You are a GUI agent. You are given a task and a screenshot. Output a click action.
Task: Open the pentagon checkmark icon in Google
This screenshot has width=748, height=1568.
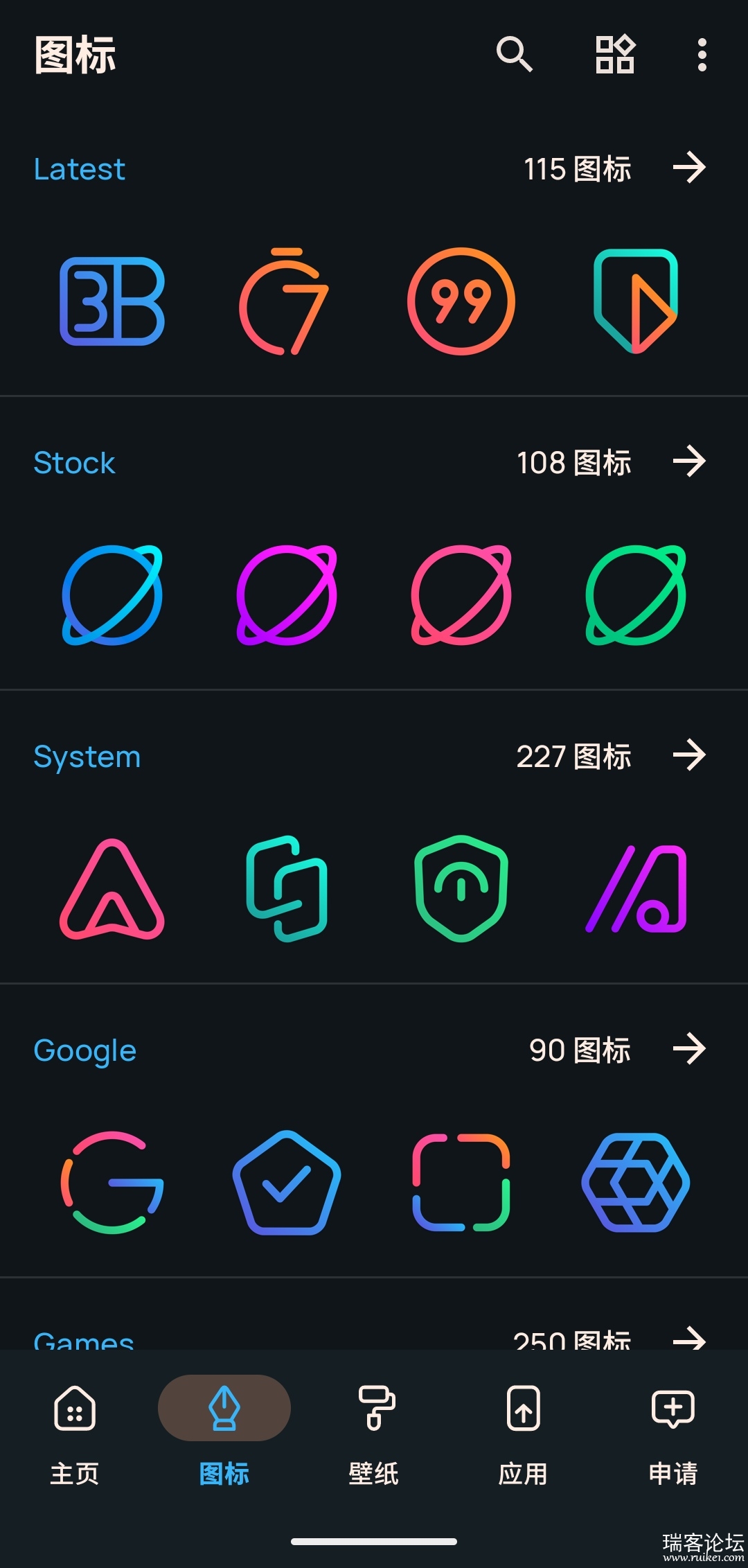(287, 1183)
